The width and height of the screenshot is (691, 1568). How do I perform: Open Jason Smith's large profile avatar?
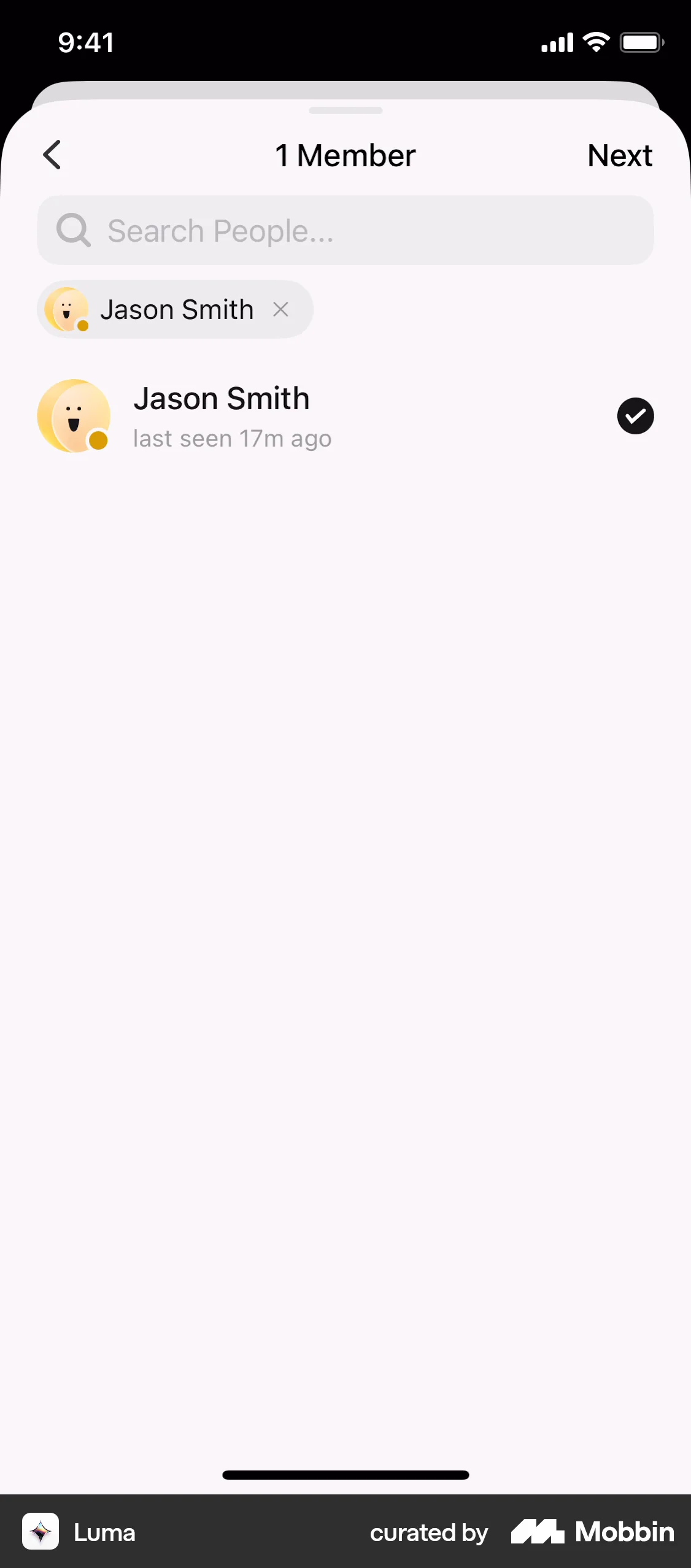tap(74, 415)
